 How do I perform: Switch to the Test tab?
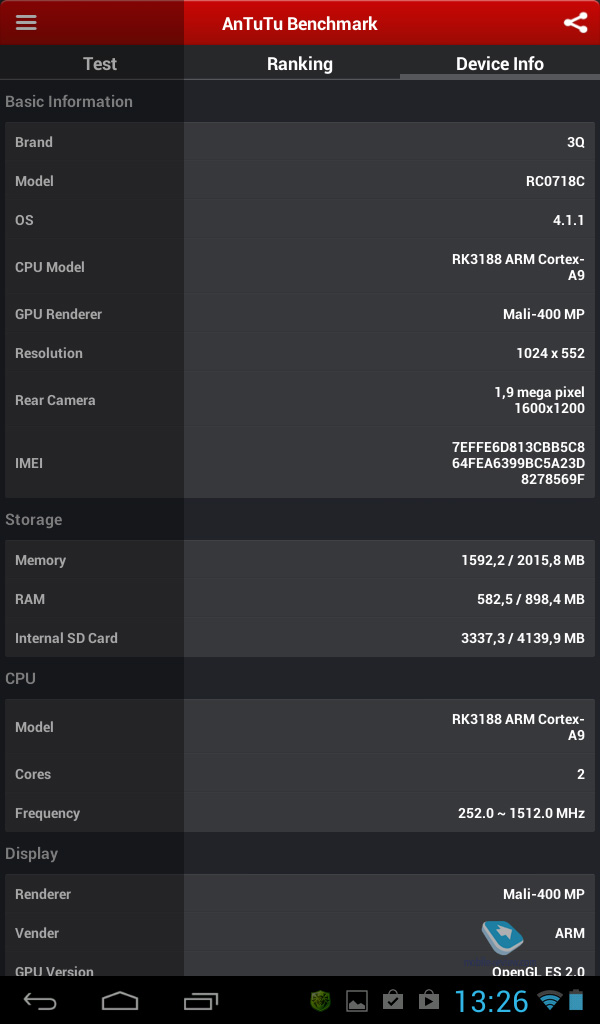[100, 63]
